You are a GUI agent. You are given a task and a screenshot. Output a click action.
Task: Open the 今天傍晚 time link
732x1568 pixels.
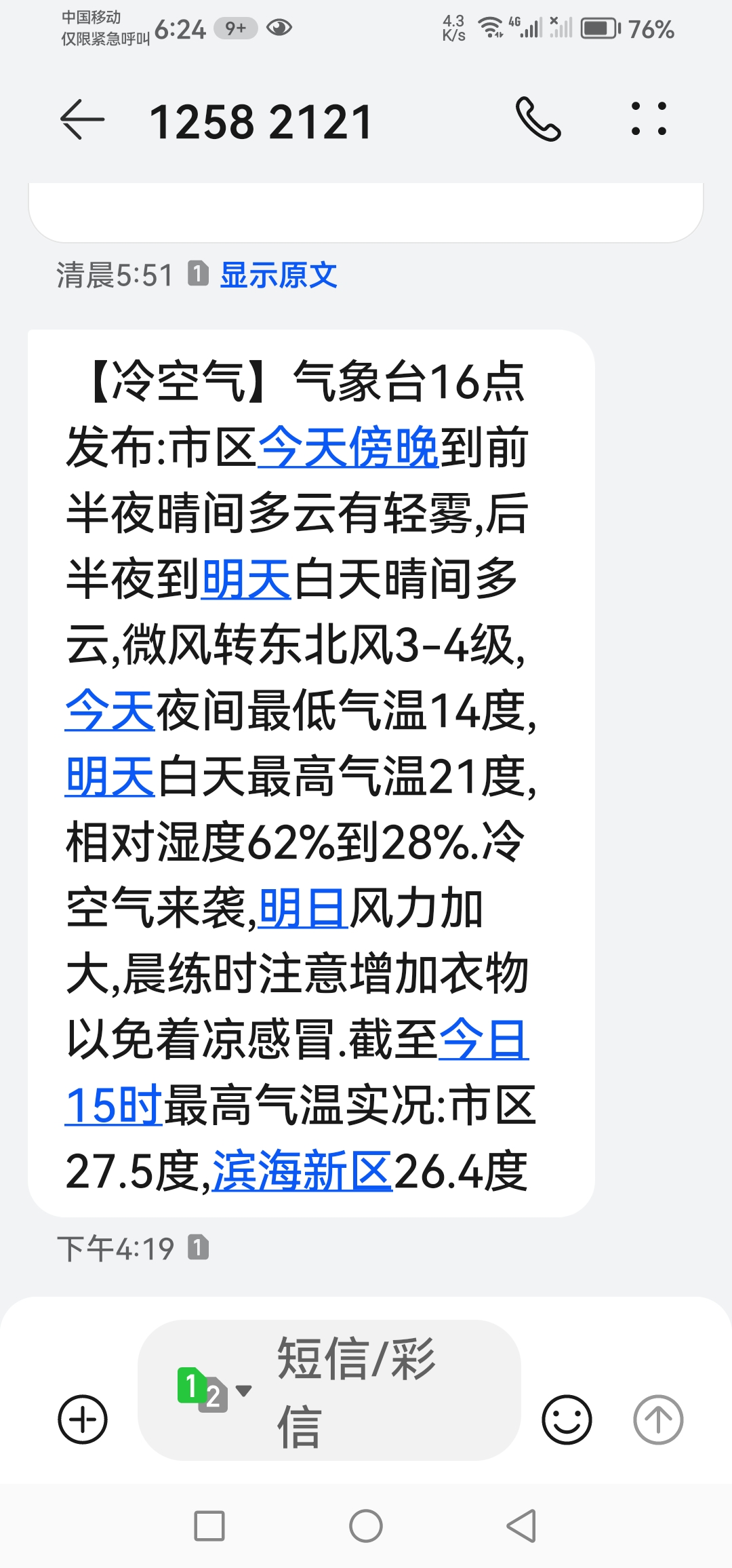click(348, 448)
